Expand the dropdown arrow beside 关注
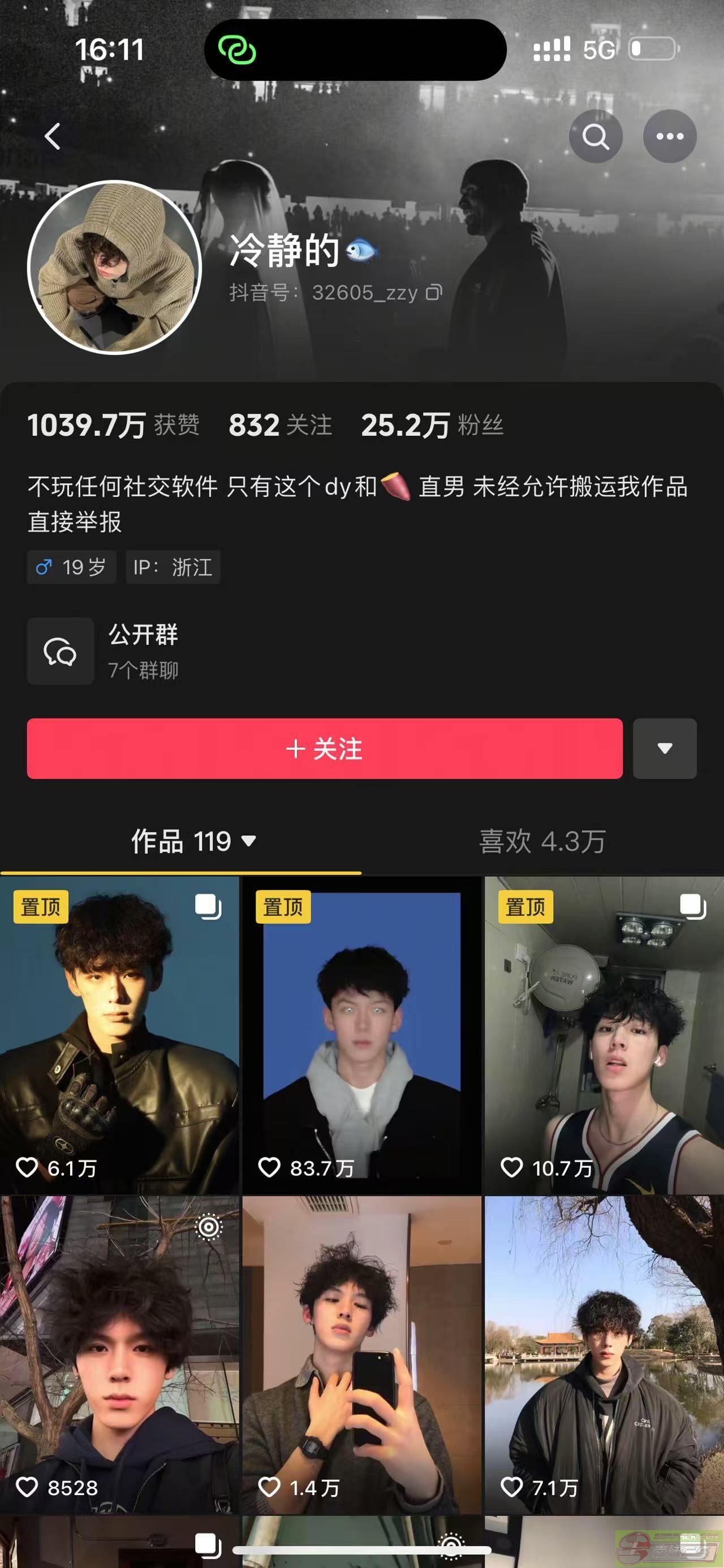This screenshot has width=724, height=1568. (664, 749)
